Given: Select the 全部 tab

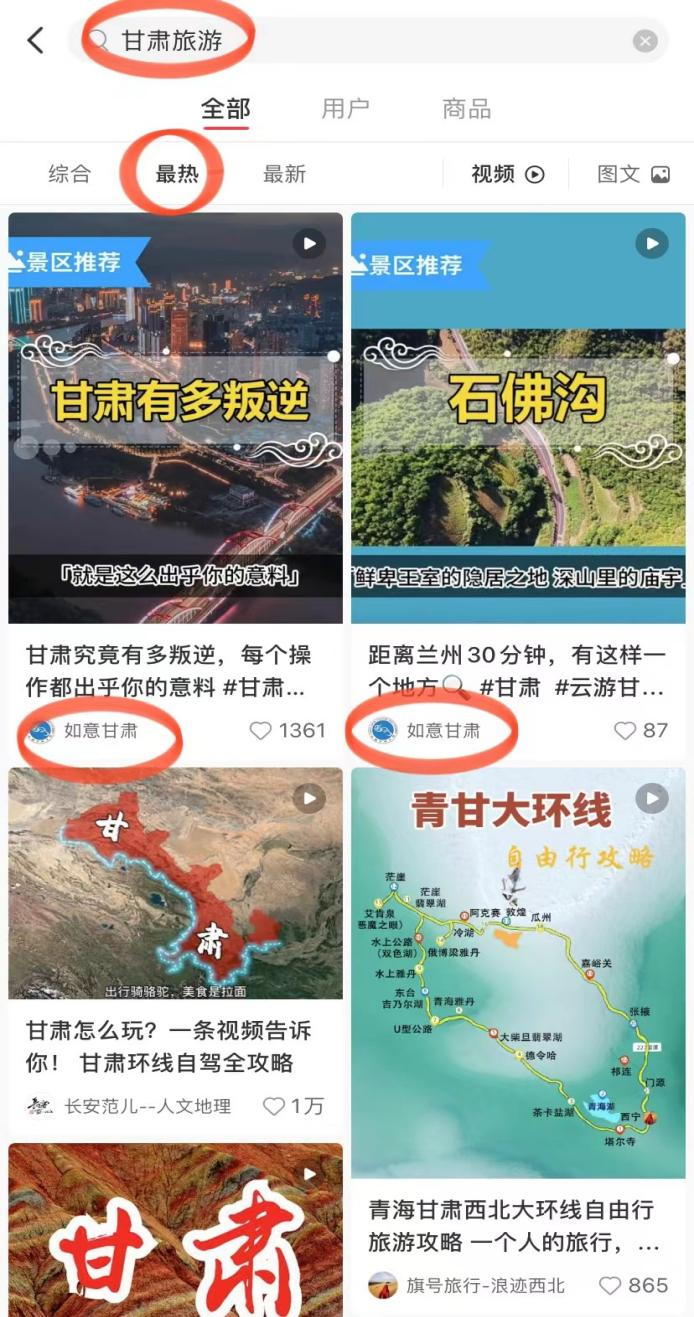Looking at the screenshot, I should coord(225,109).
